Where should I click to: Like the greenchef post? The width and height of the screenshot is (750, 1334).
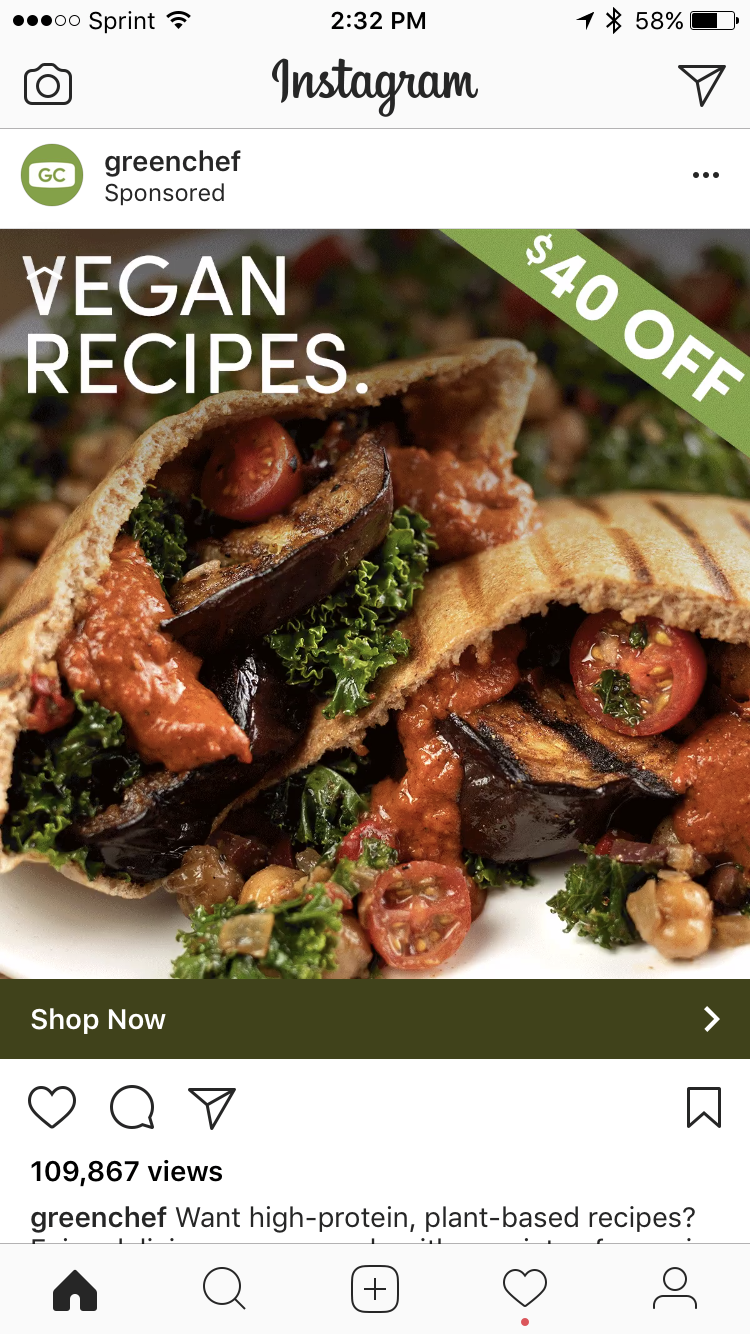click(52, 1108)
